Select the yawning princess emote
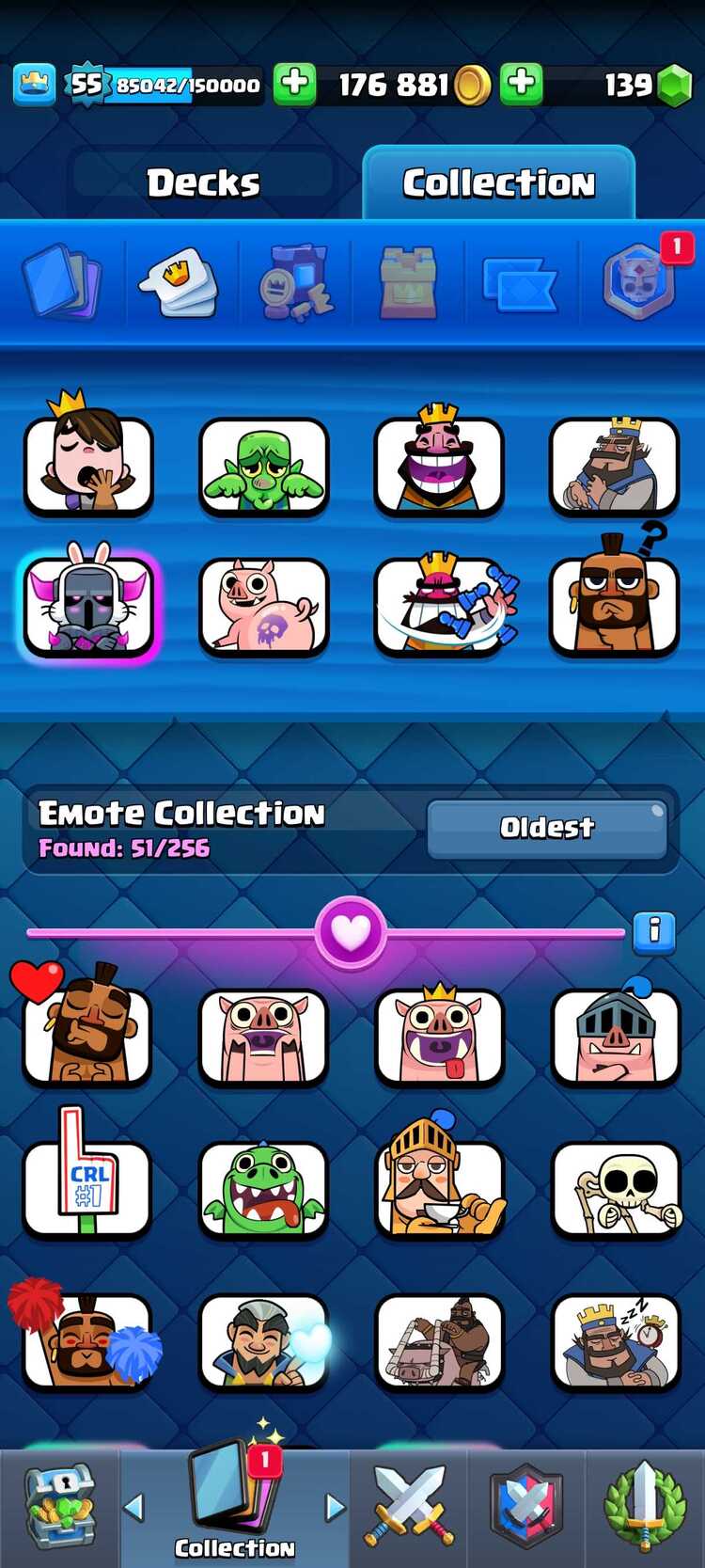This screenshot has width=705, height=1568. coord(88,465)
